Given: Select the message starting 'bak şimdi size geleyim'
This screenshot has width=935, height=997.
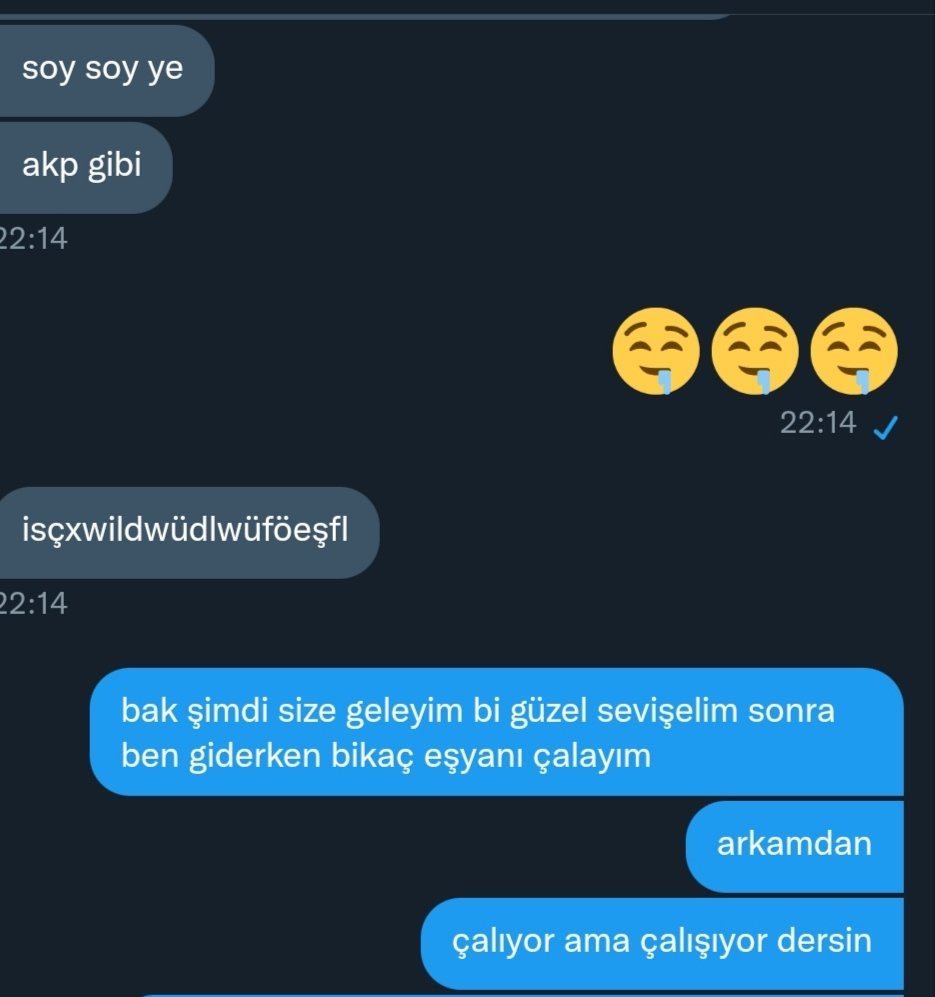Looking at the screenshot, I should 495,733.
